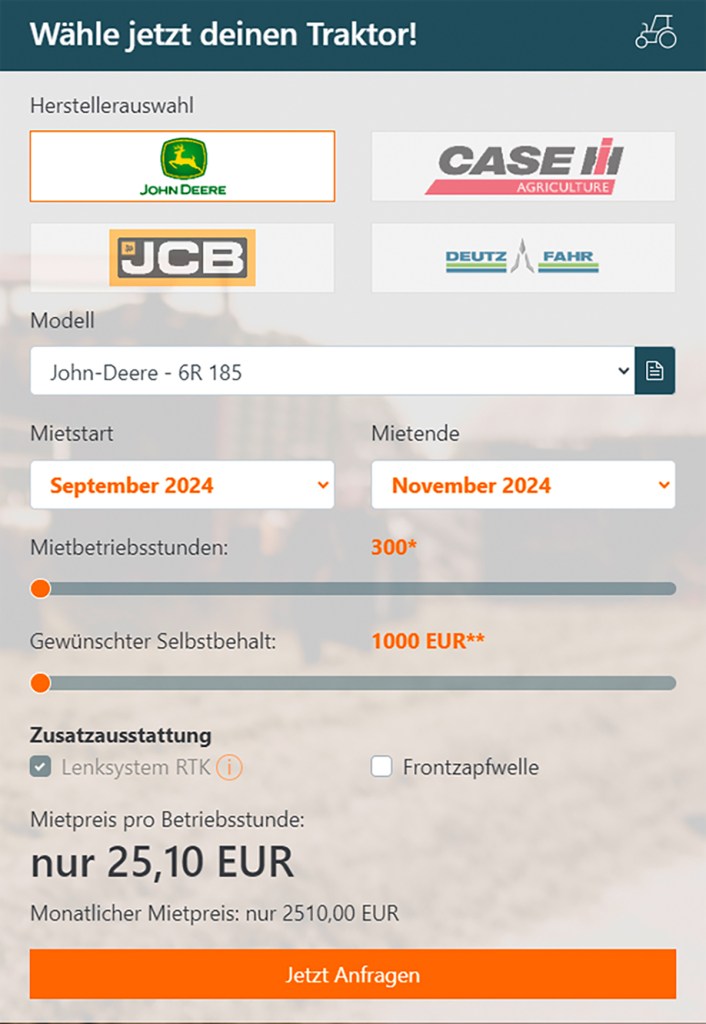
Task: Show info about Lenksystem RTK
Action: 230,768
